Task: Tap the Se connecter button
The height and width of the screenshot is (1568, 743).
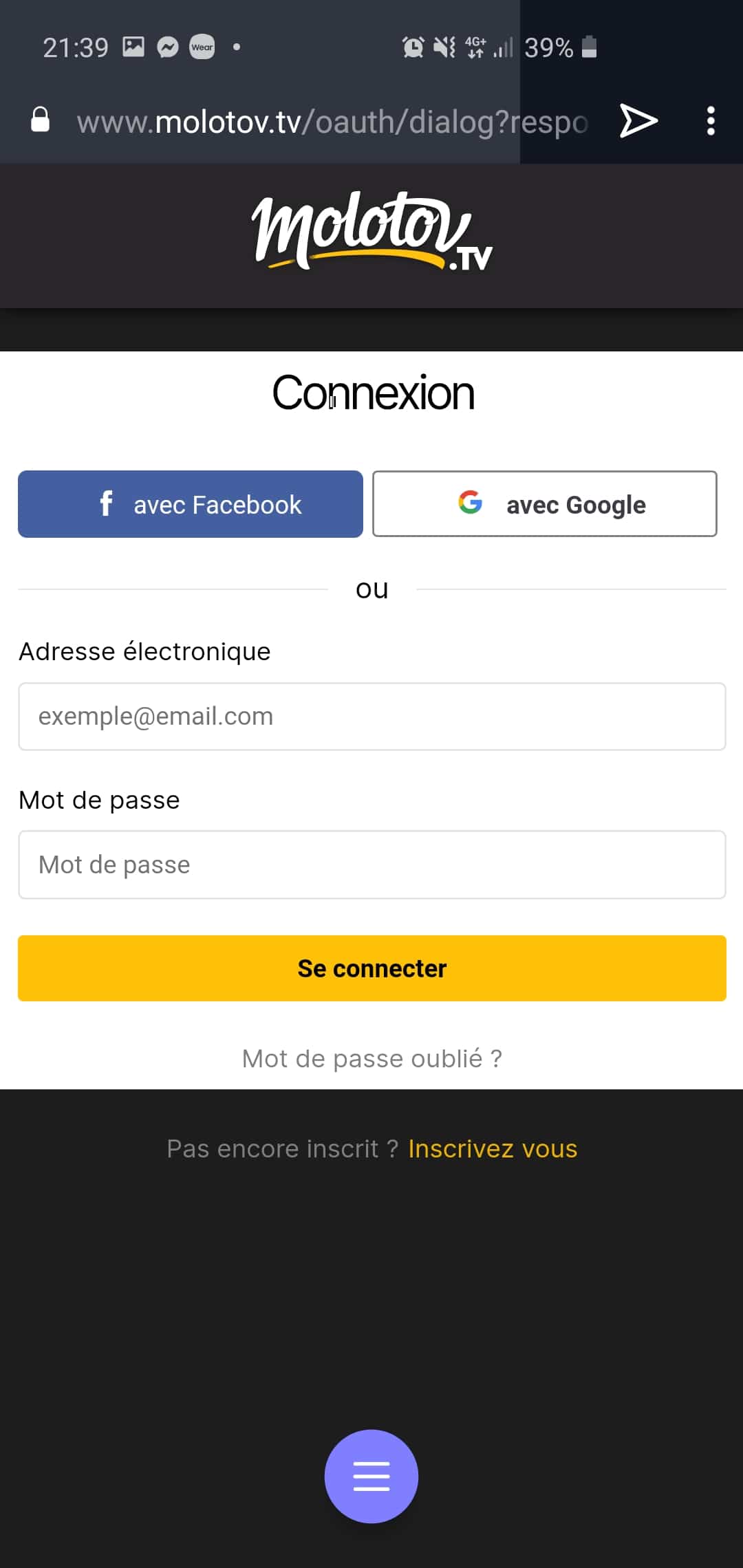Action: click(372, 968)
